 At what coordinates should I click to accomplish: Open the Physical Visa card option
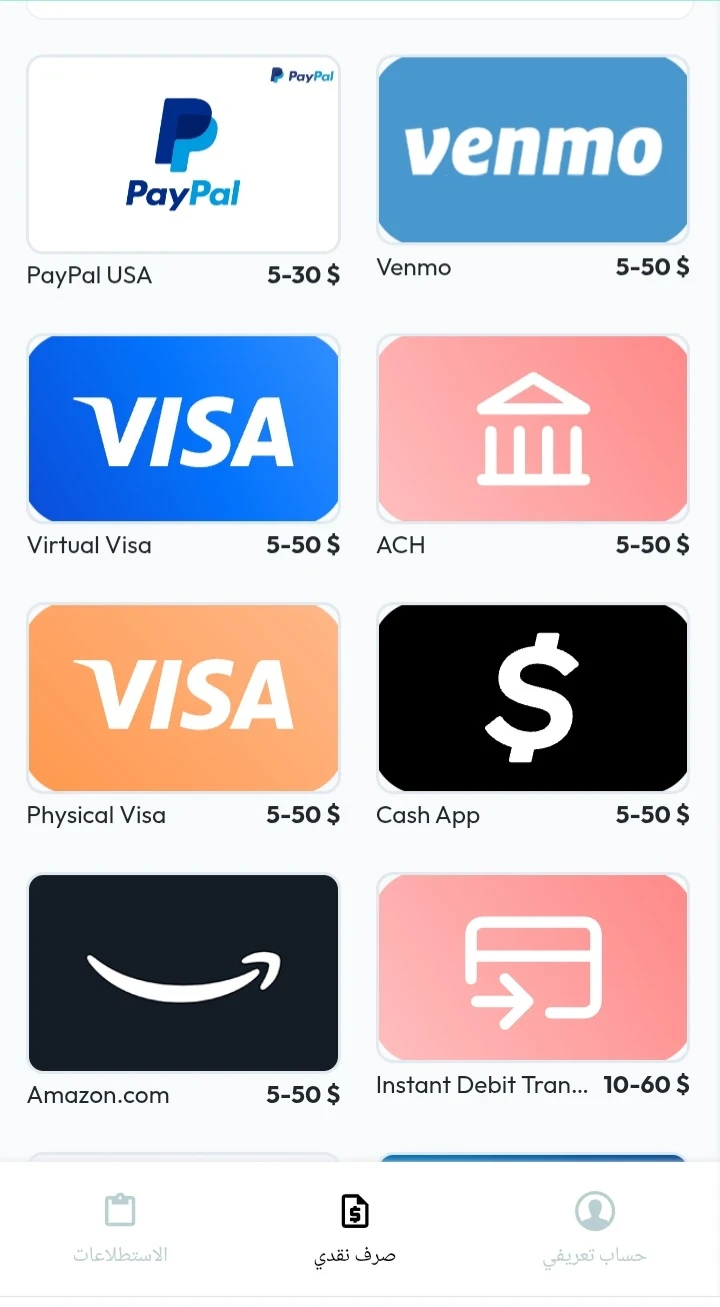(x=183, y=698)
